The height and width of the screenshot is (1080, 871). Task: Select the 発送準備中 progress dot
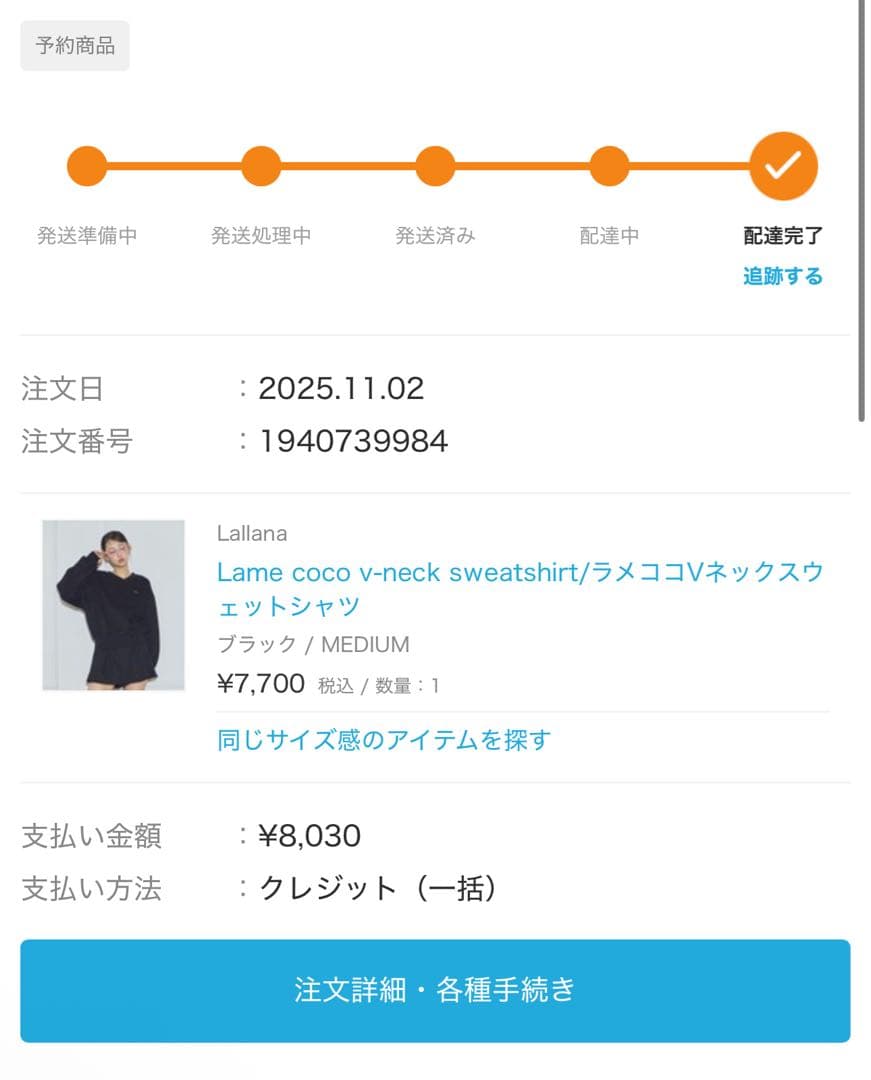tap(87, 165)
